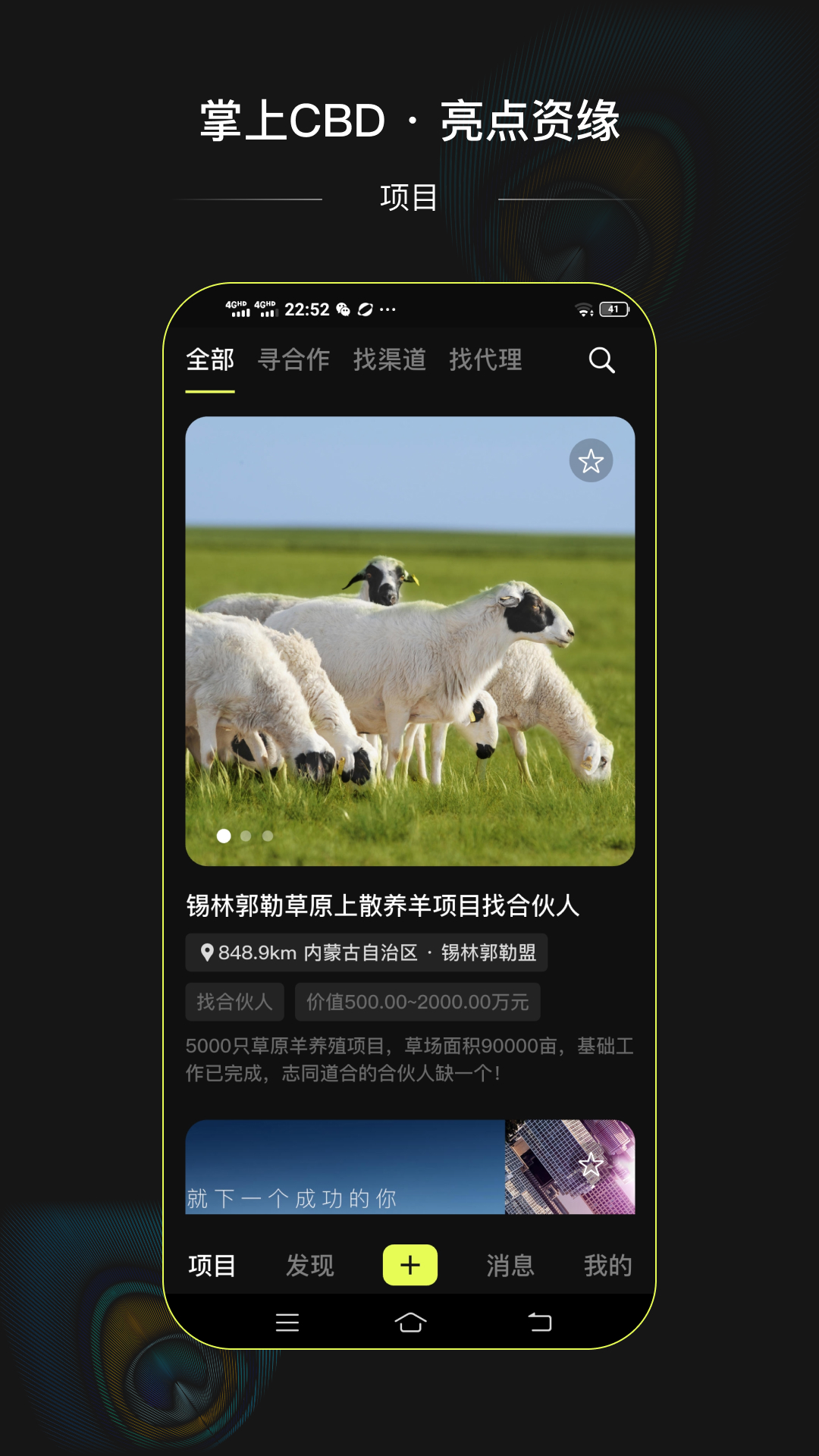This screenshot has width=819, height=1456.
Task: Tap the location pin on the project card
Action: pyautogui.click(x=206, y=953)
